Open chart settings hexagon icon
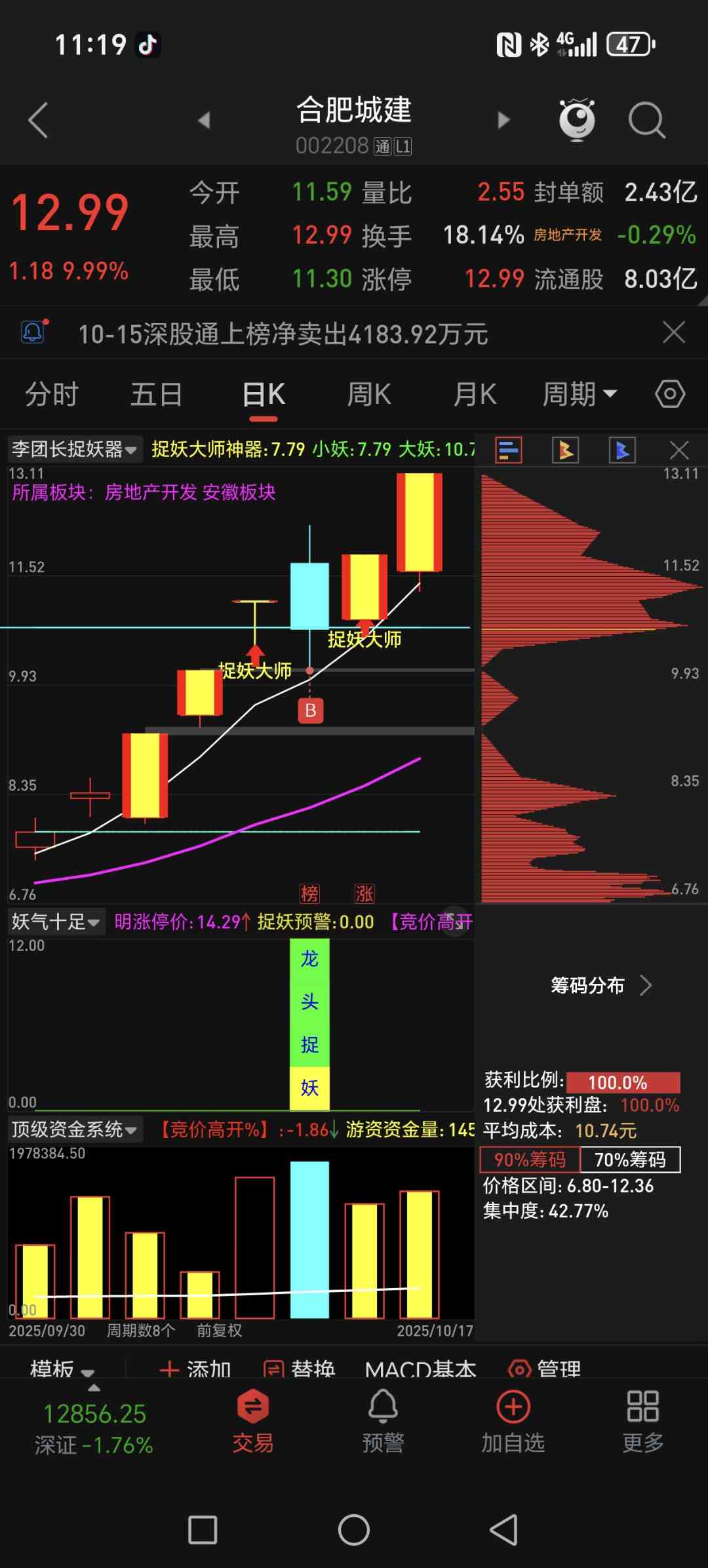 pyautogui.click(x=670, y=395)
